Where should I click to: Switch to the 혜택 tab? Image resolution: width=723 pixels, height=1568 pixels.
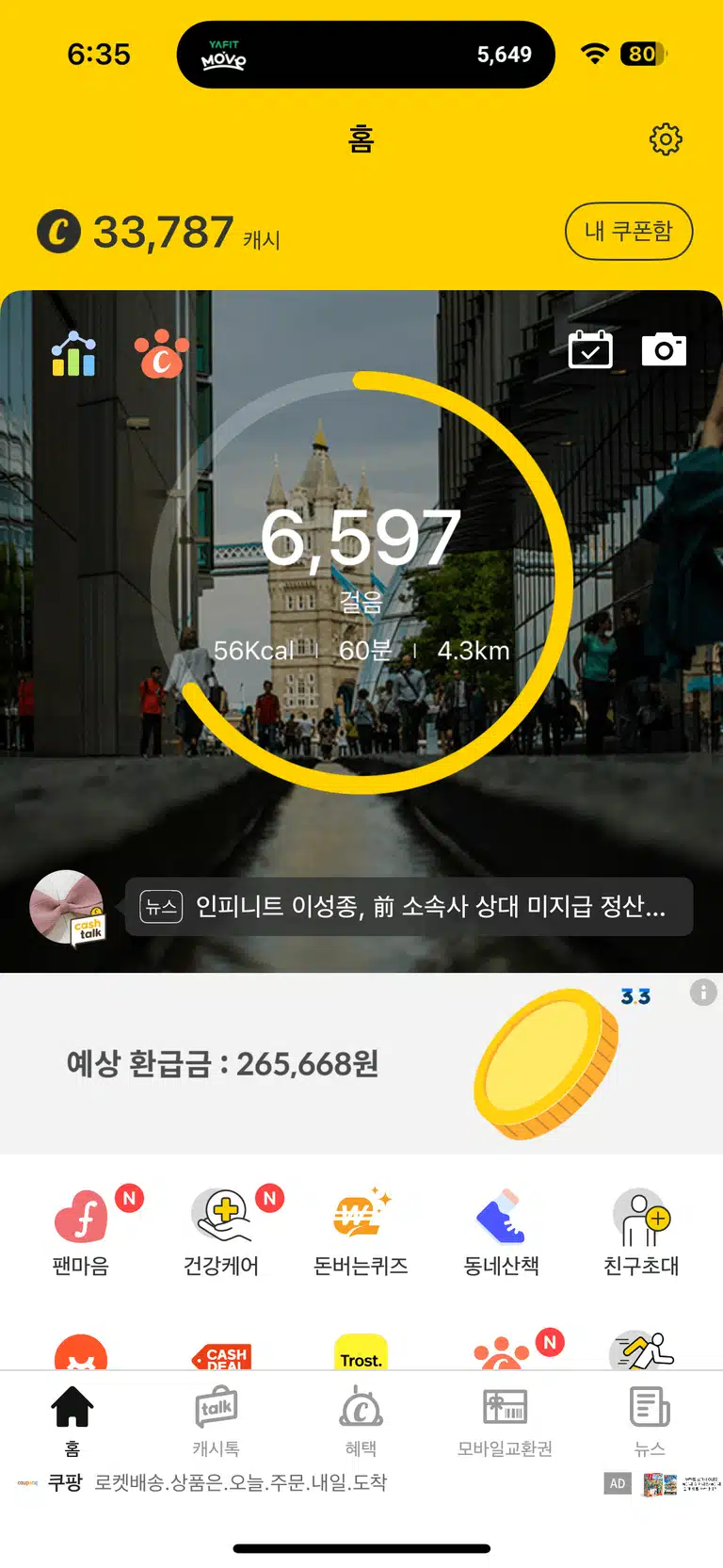361,1421
